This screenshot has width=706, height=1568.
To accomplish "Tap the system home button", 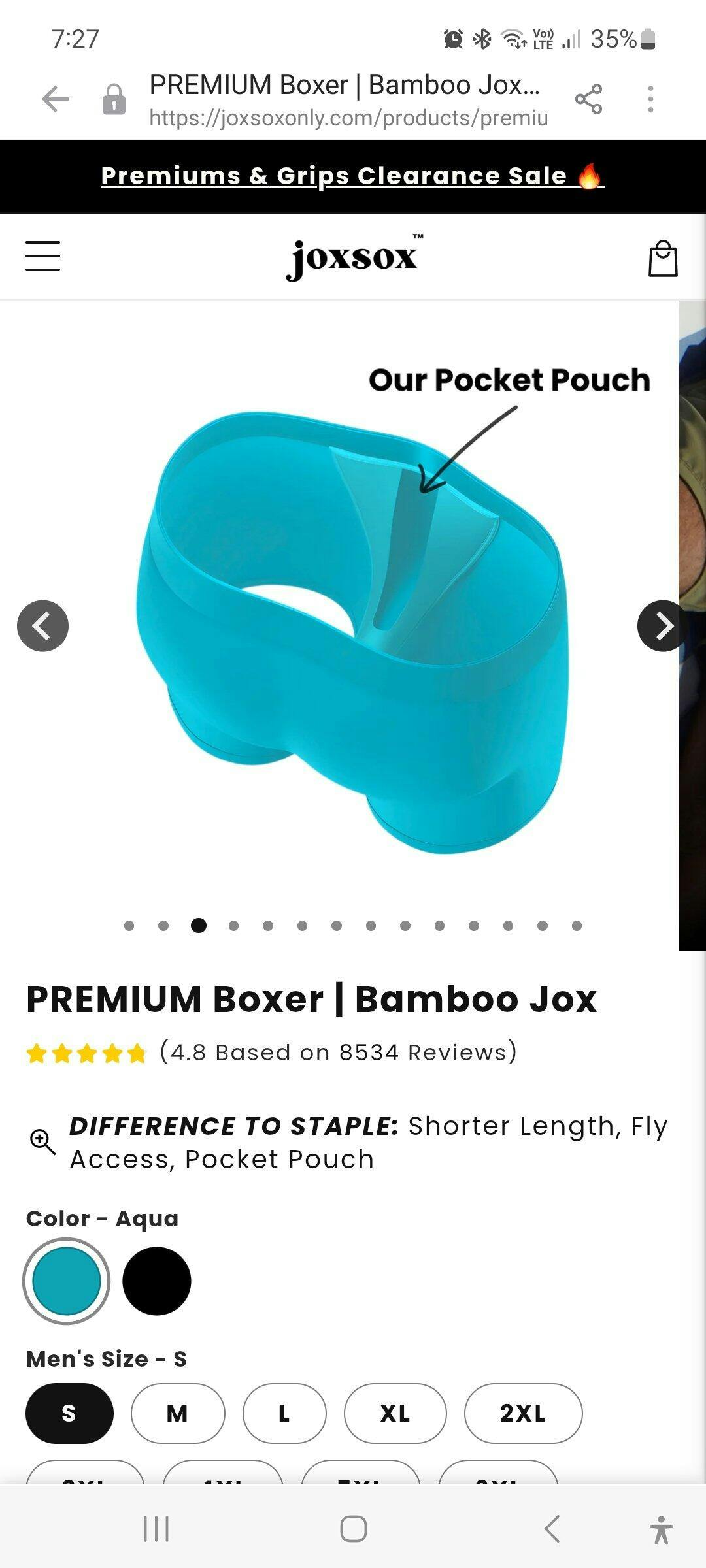I will (353, 1529).
